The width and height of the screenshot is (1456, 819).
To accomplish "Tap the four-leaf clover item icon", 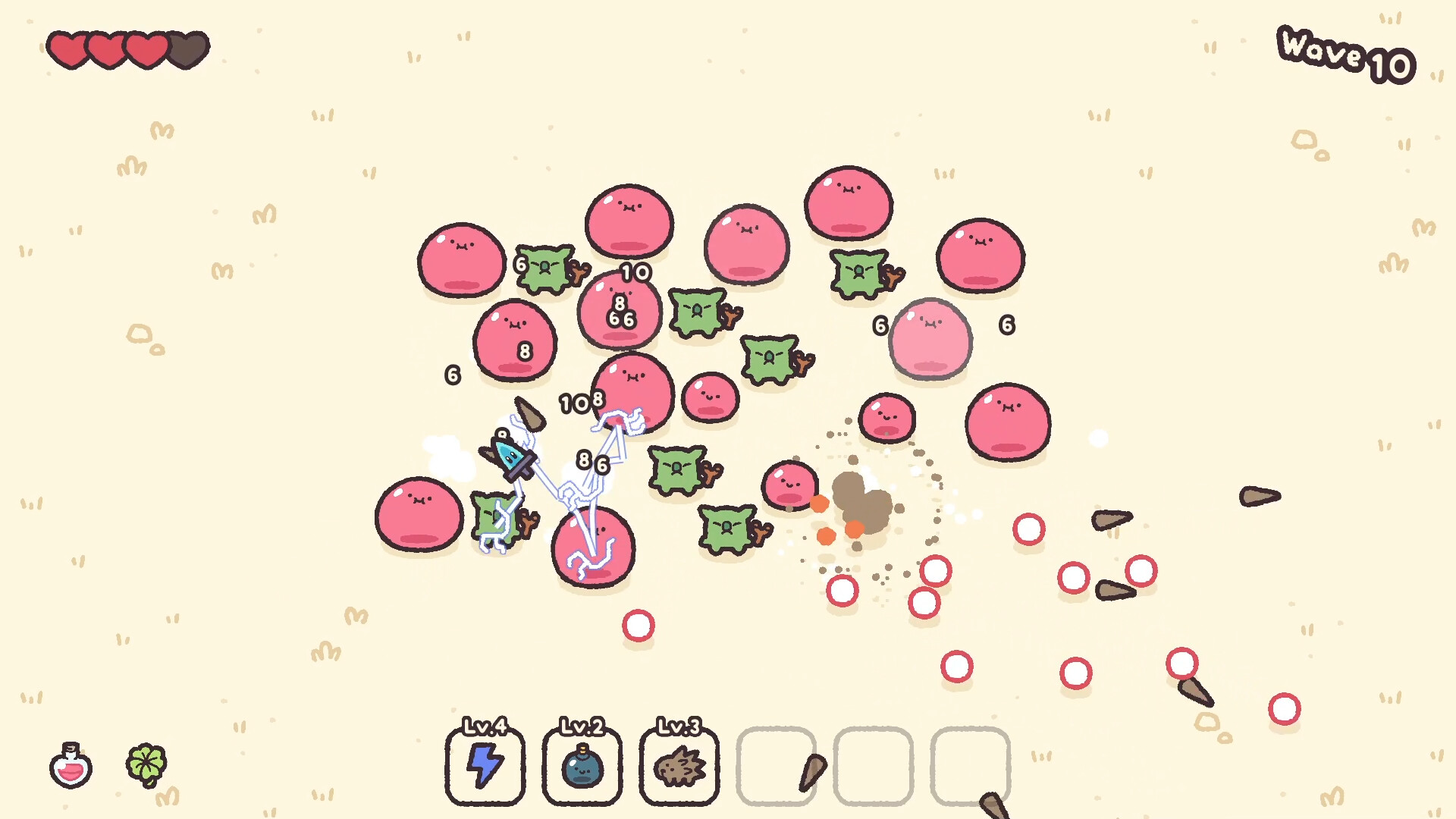I will (x=146, y=764).
